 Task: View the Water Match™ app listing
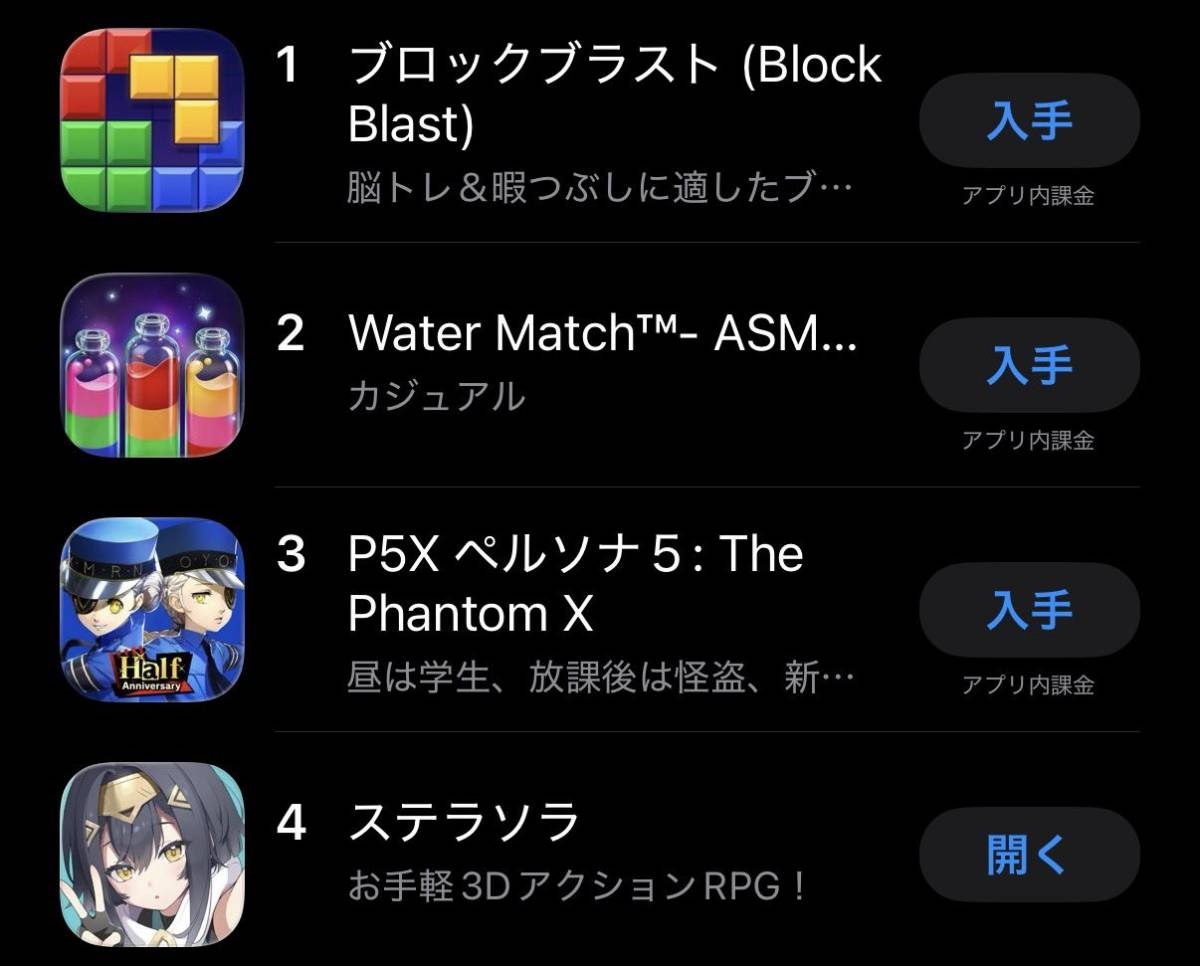[x=602, y=333]
